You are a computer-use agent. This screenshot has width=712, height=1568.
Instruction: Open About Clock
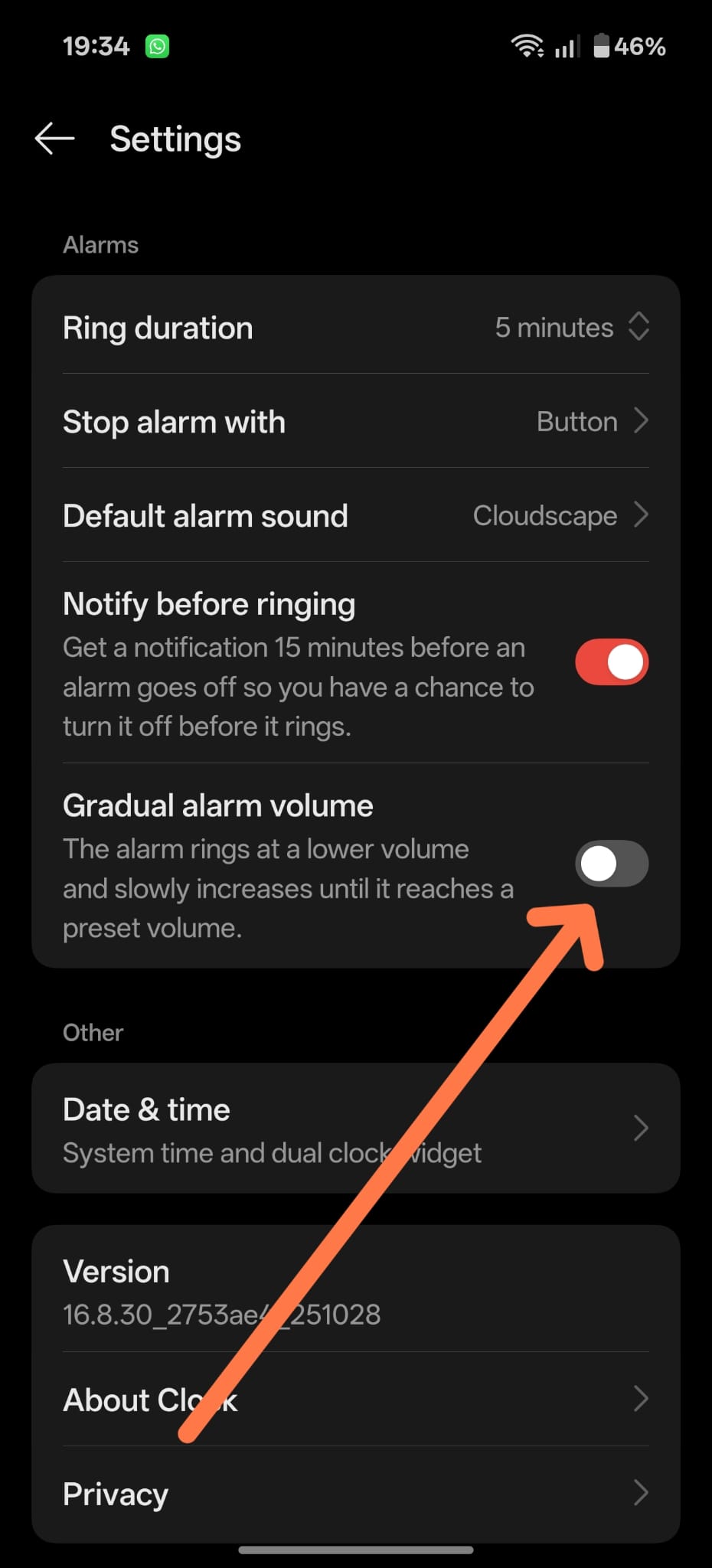pos(355,1400)
